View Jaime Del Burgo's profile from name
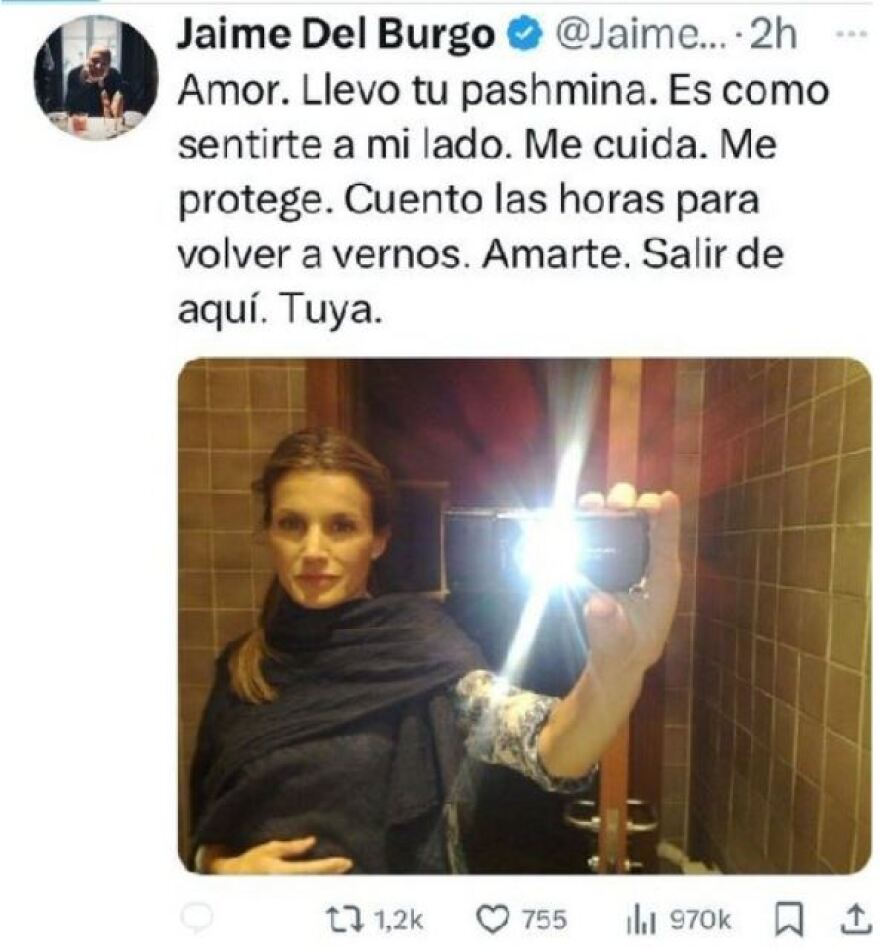Image resolution: width=880 pixels, height=948 pixels. [x=336, y=36]
